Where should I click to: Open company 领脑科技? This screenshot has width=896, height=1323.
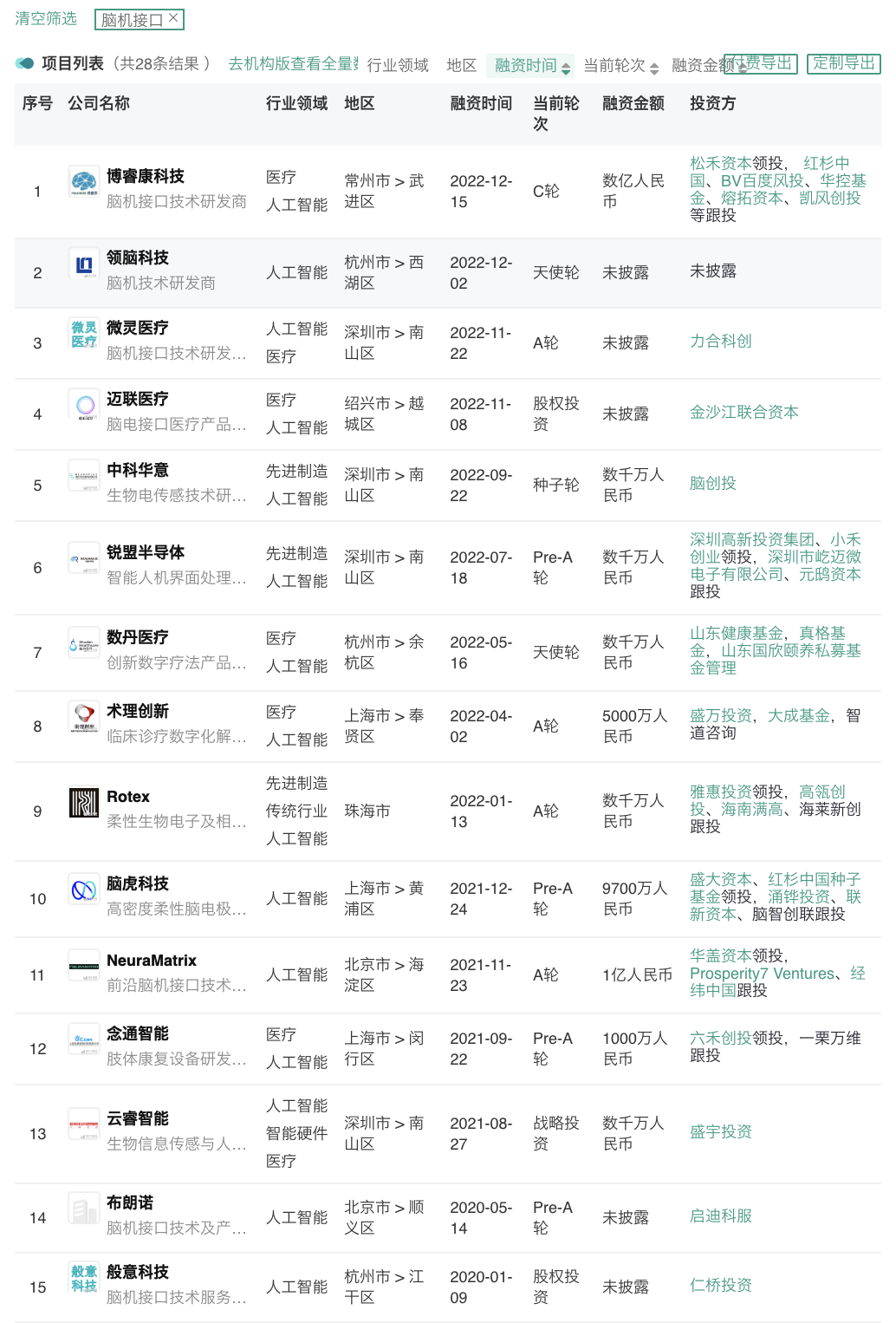coord(137,257)
